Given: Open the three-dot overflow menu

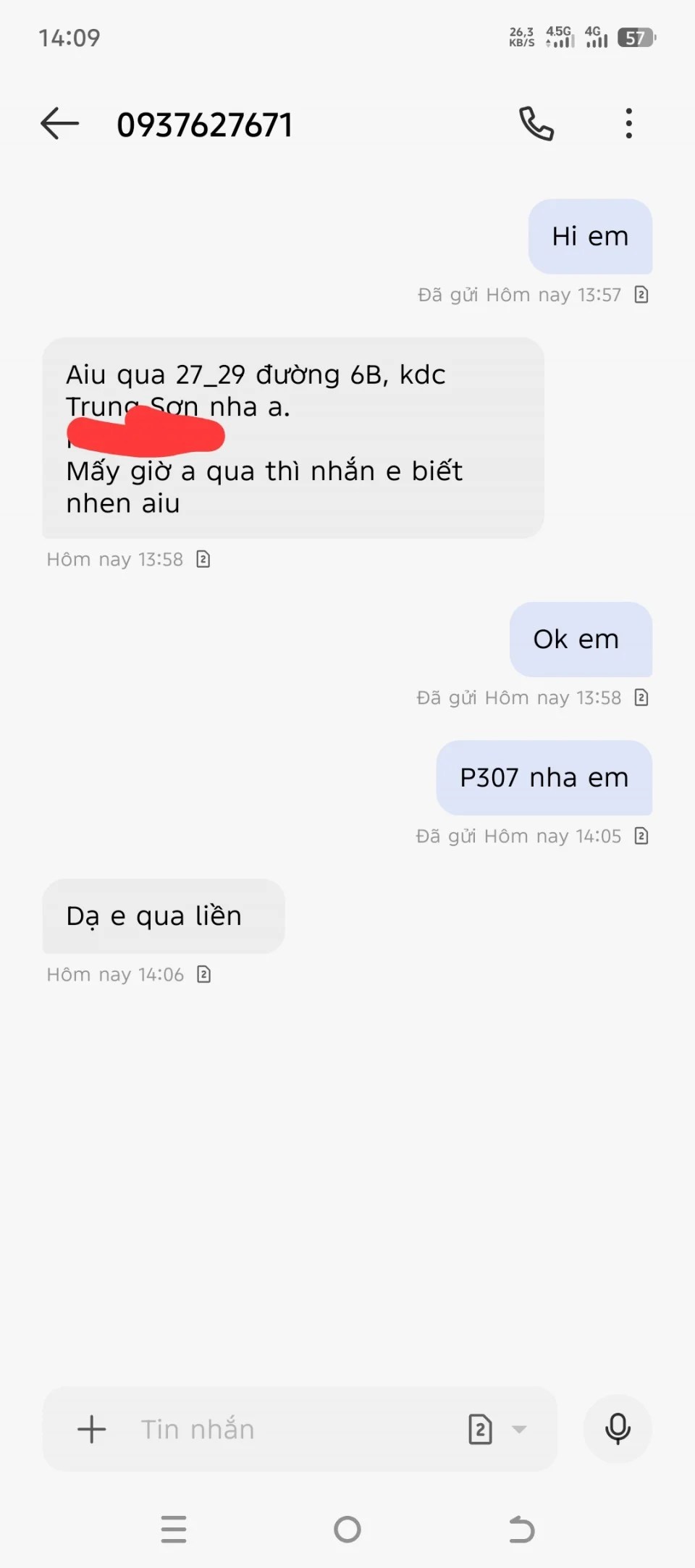Looking at the screenshot, I should (x=628, y=124).
